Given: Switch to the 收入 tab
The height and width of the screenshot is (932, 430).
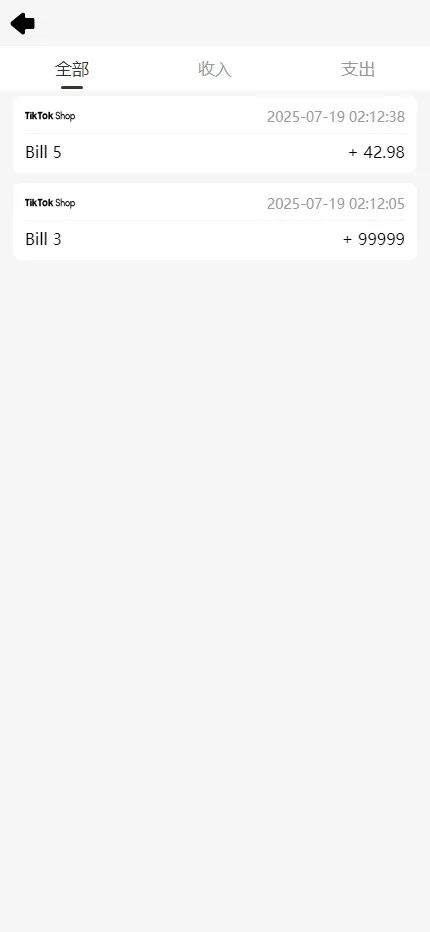Looking at the screenshot, I should click(x=215, y=69).
